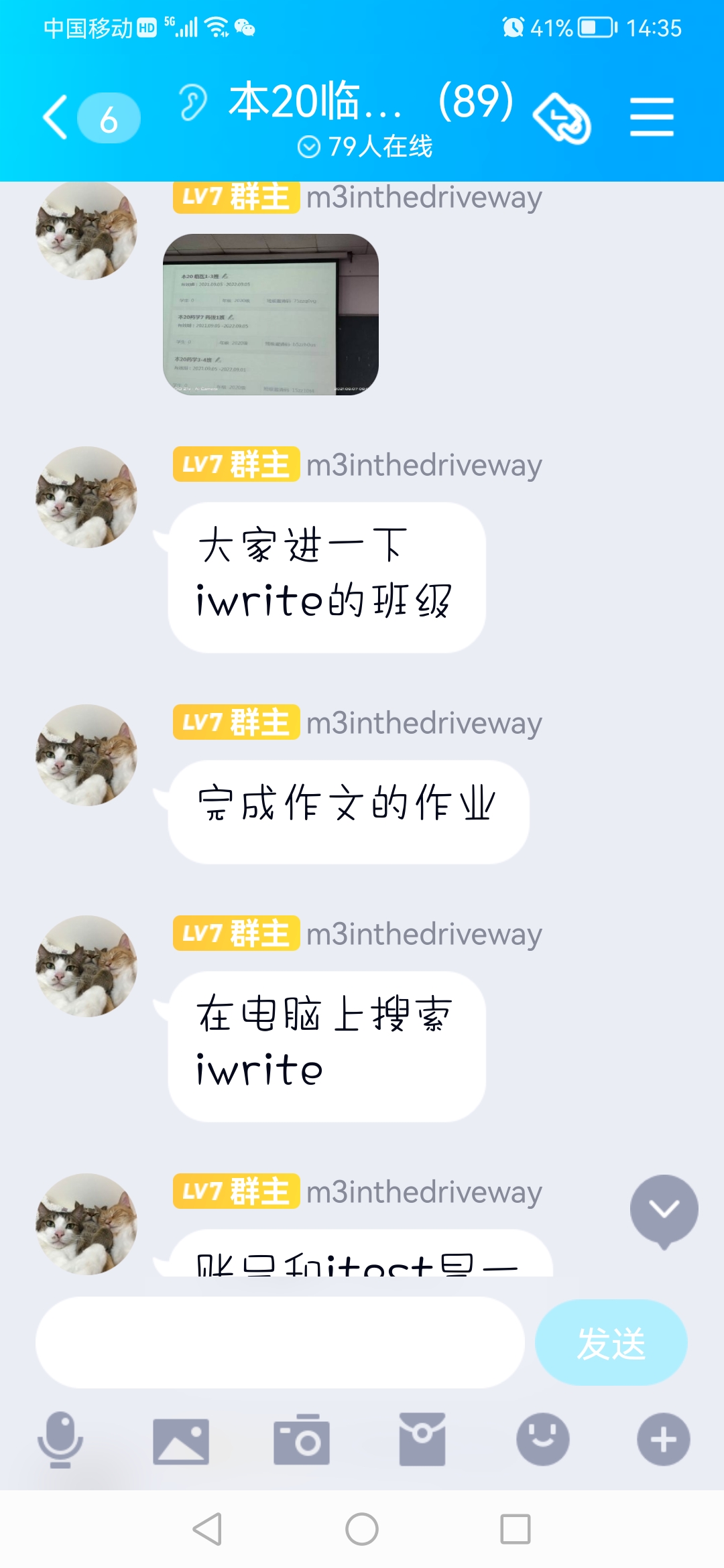
Task: Open the camera to take a photo
Action: (302, 1439)
